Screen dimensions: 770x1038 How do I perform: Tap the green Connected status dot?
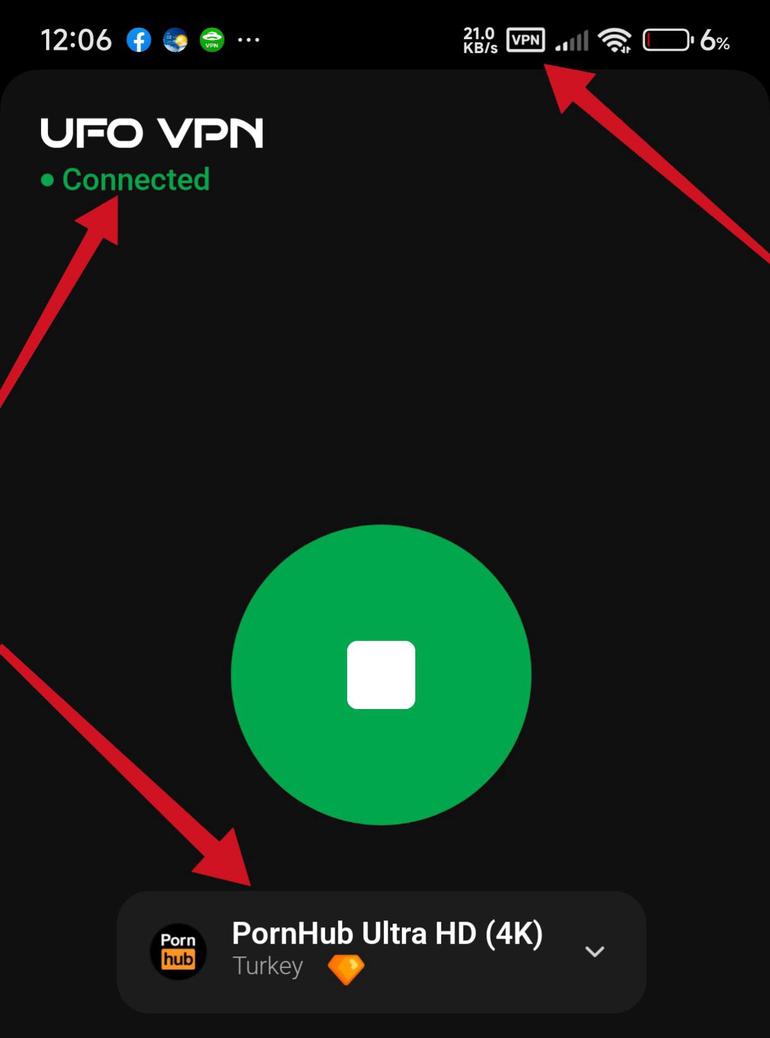coord(45,180)
